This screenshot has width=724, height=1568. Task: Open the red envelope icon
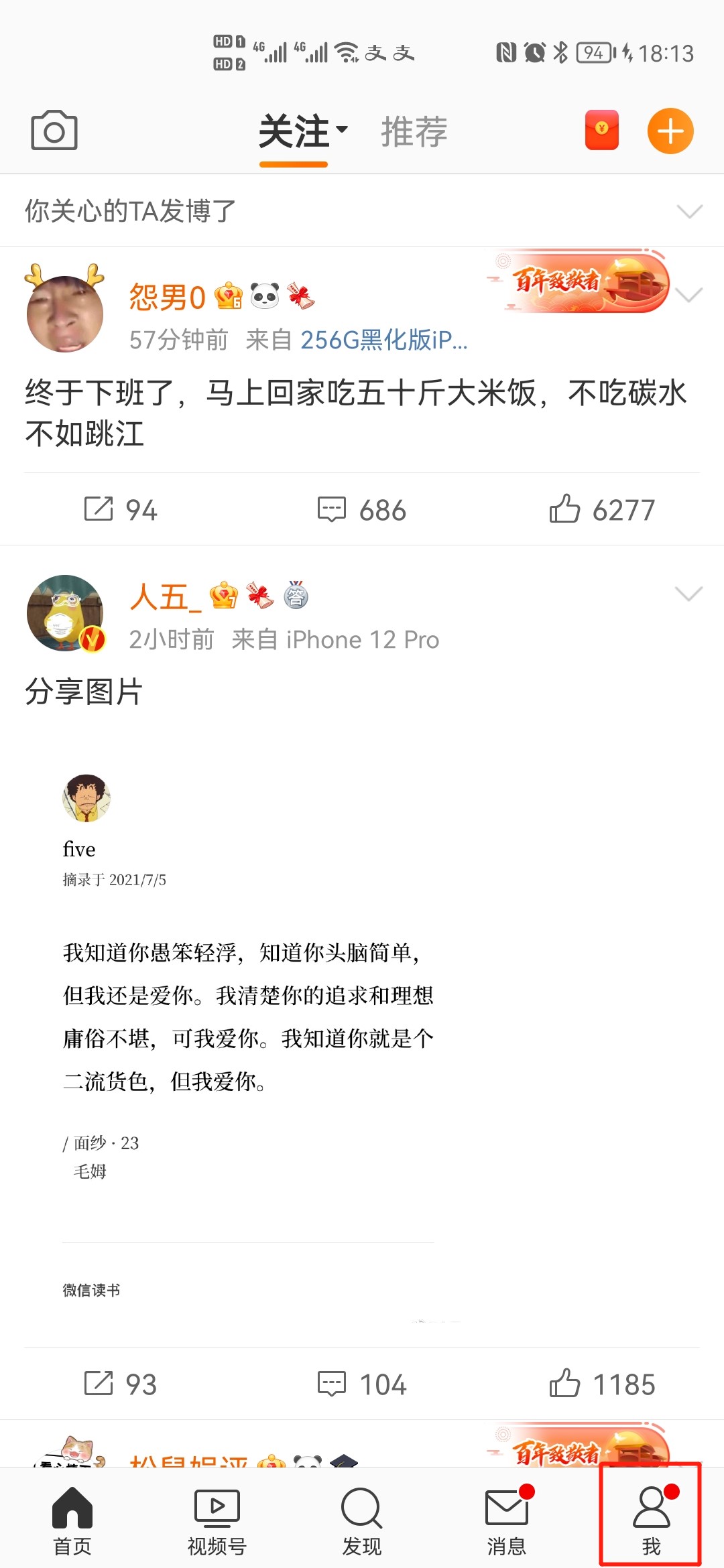[x=601, y=131]
